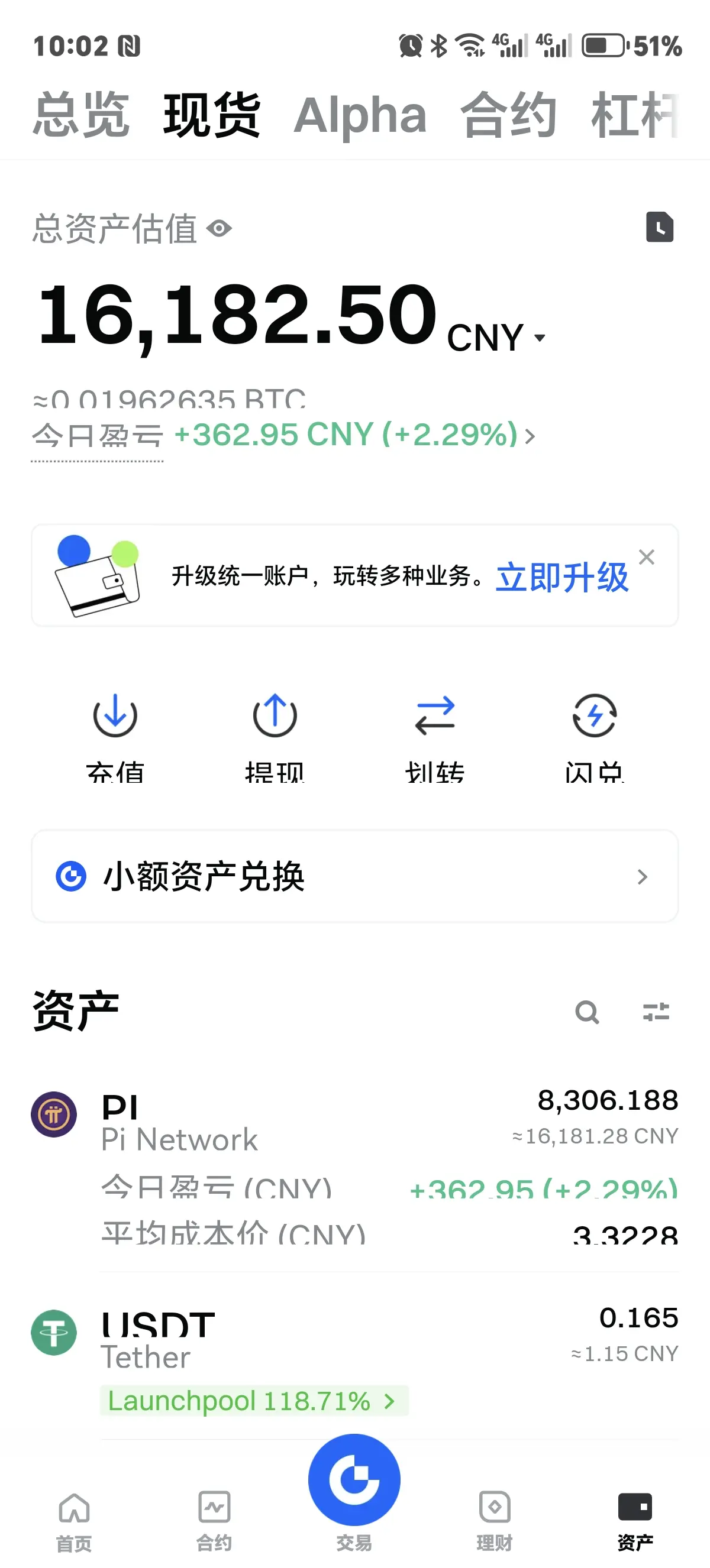View today's profit and loss details
This screenshot has width=710, height=1568.
tap(353, 435)
